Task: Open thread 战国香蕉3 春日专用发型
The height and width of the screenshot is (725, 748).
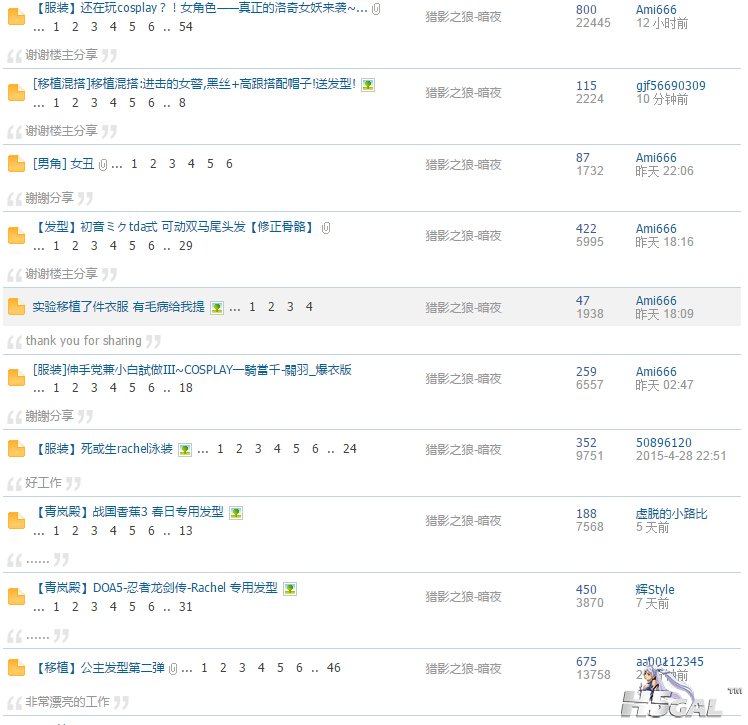Action: pyautogui.click(x=165, y=512)
